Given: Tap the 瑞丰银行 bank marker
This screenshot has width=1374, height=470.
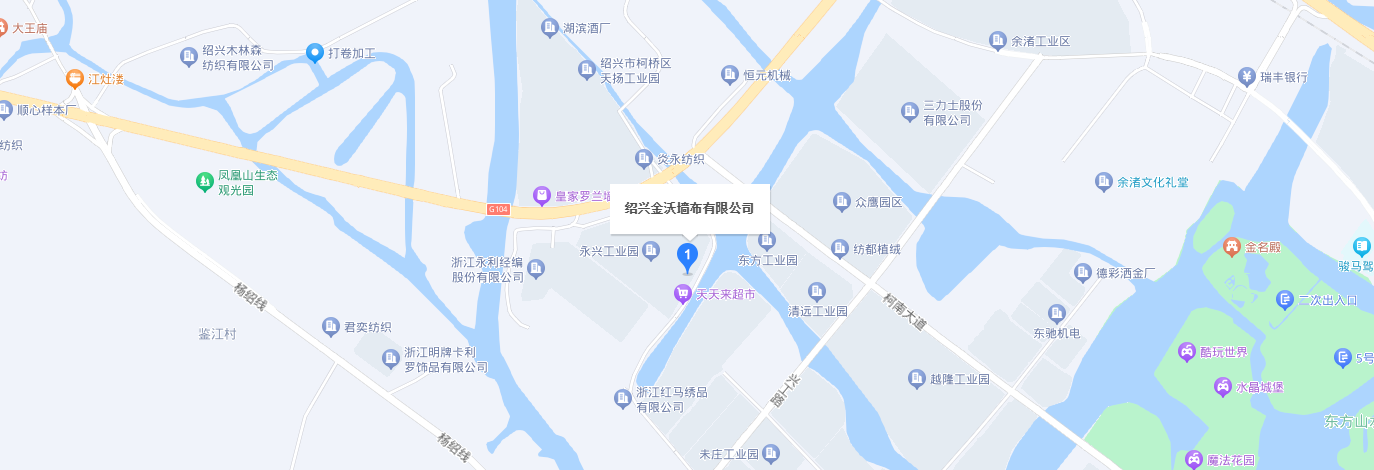Looking at the screenshot, I should point(1246,76).
